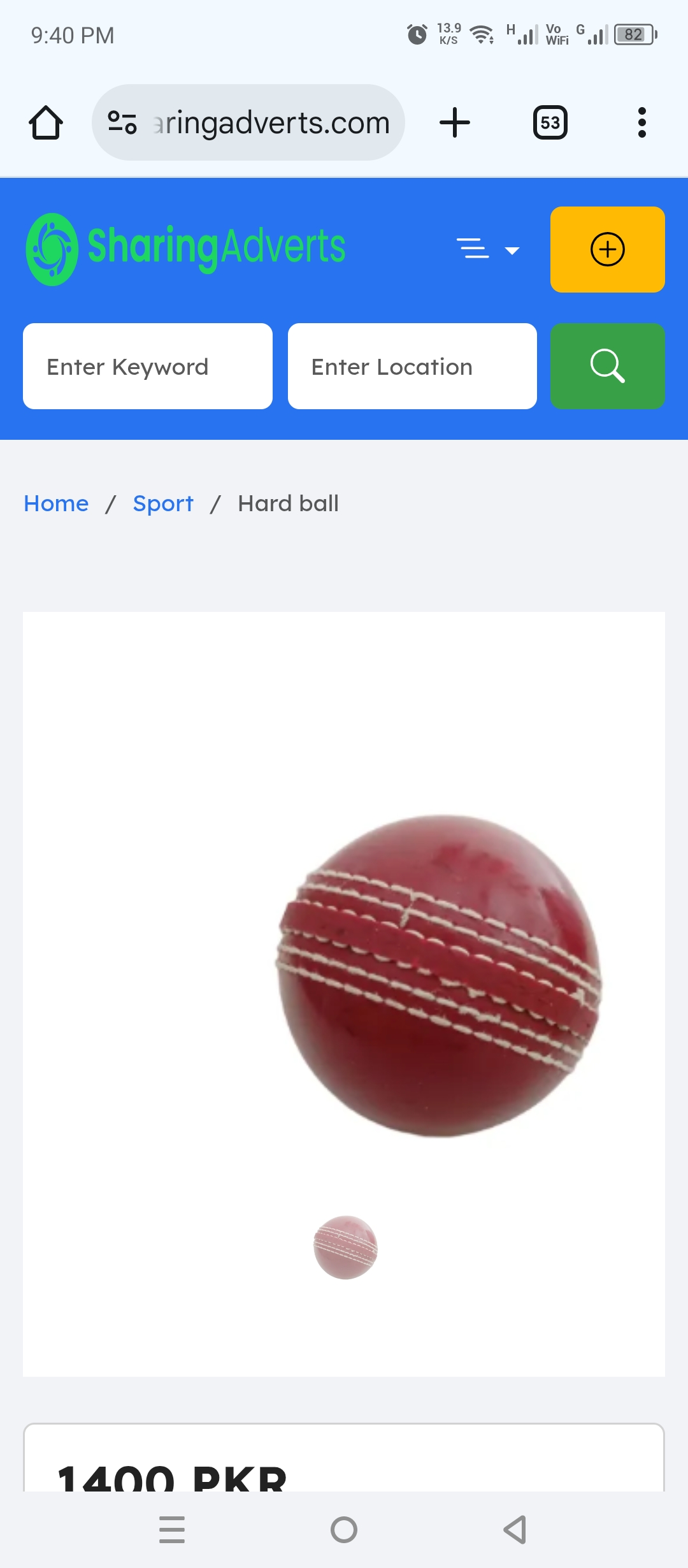
Task: Select the small ball thumbnail preview
Action: (345, 1247)
